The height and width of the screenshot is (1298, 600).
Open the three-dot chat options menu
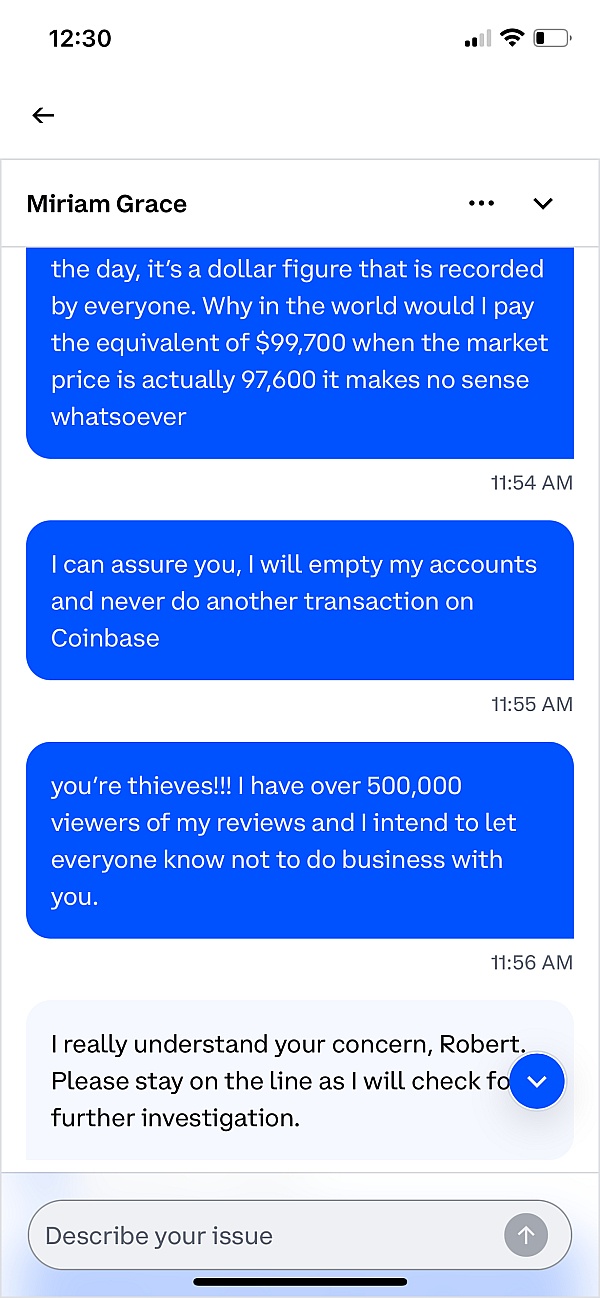click(x=481, y=204)
